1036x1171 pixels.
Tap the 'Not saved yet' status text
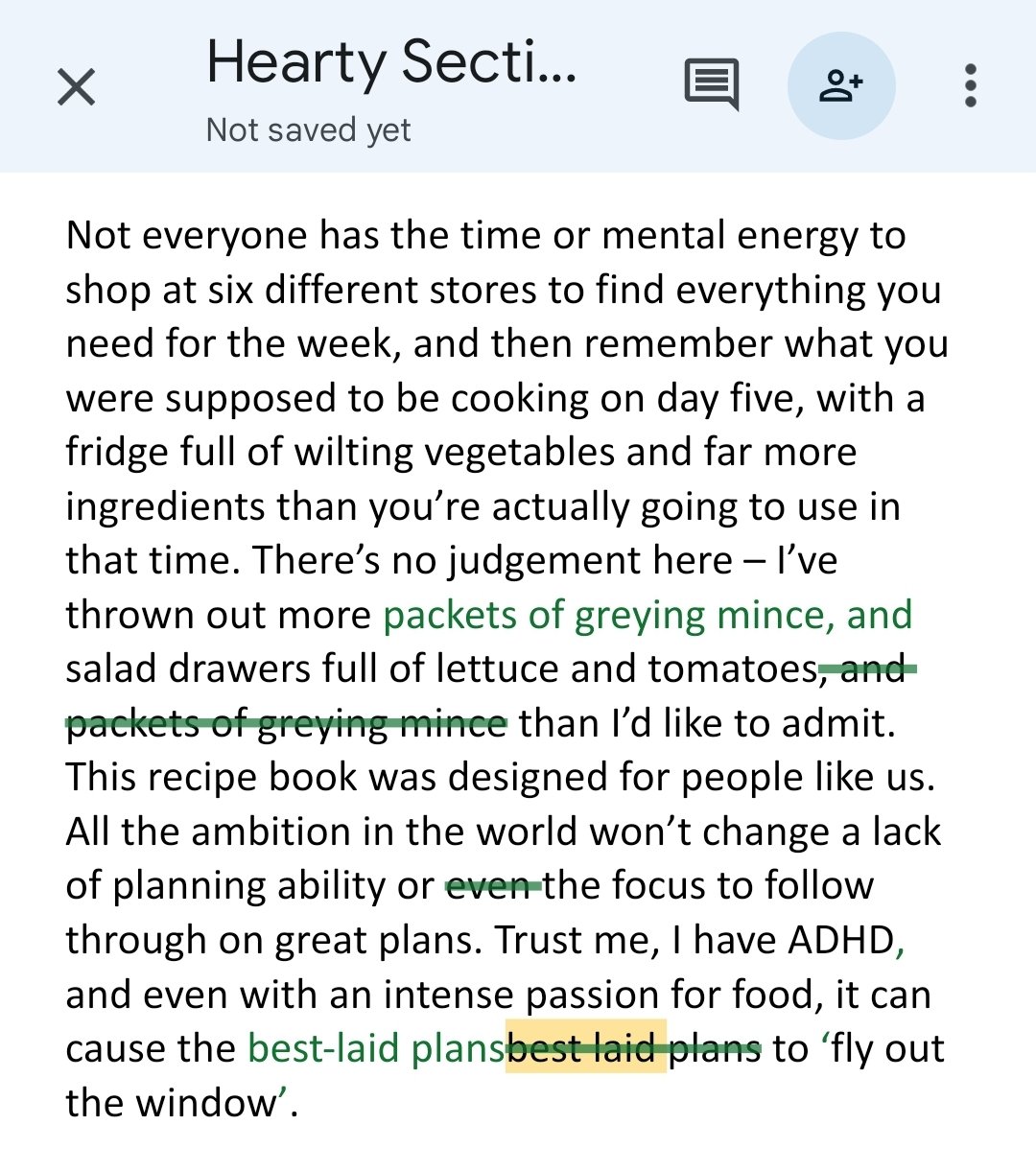pyautogui.click(x=308, y=129)
